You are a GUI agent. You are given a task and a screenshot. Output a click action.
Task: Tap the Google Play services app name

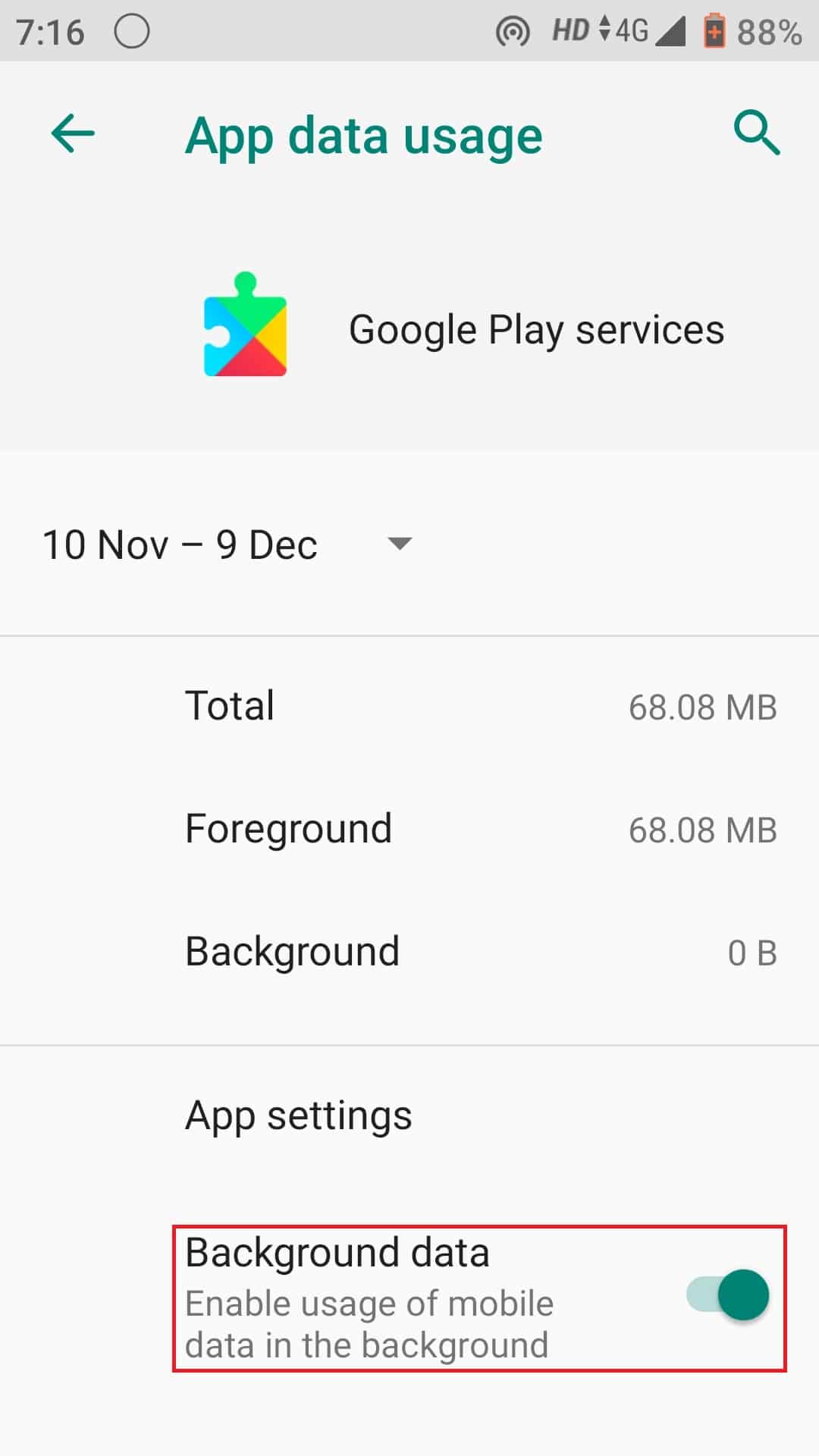(x=535, y=328)
